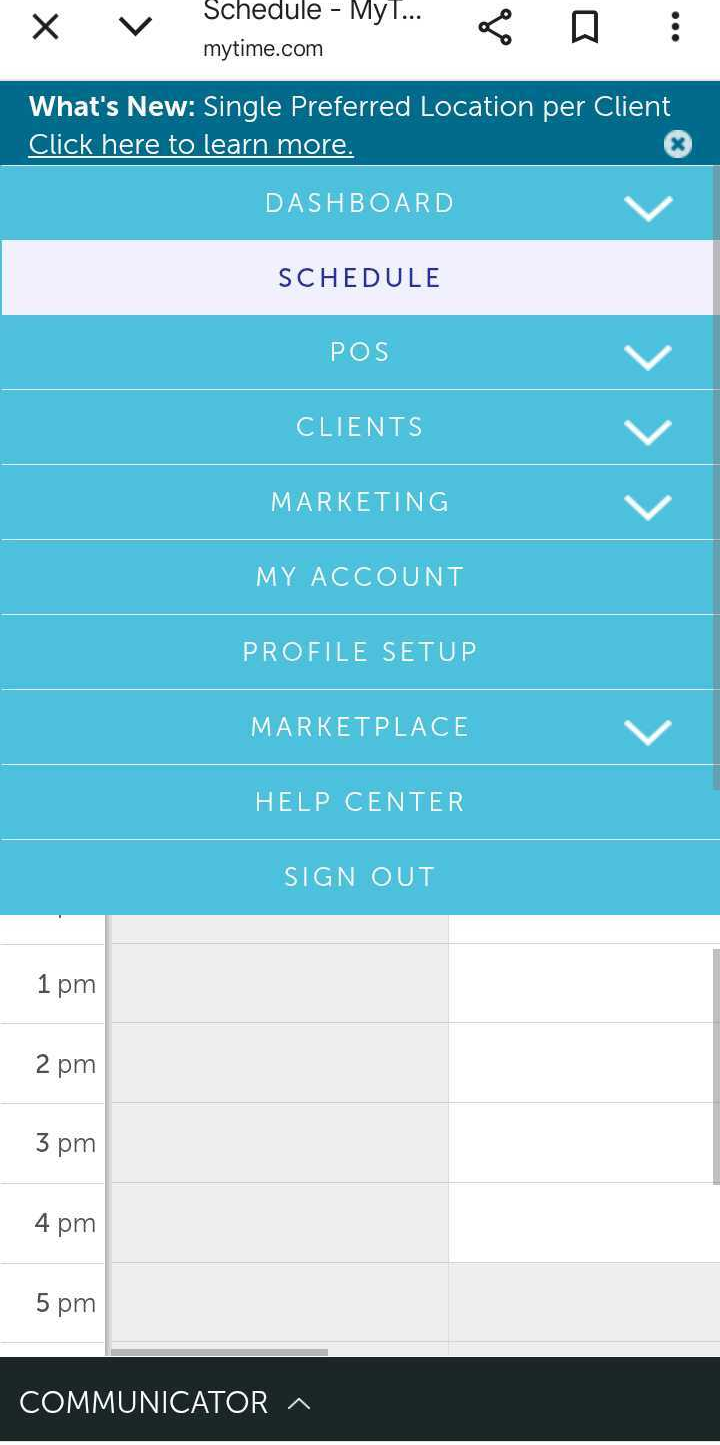Sign out of the account
720x1445 pixels.
(360, 877)
